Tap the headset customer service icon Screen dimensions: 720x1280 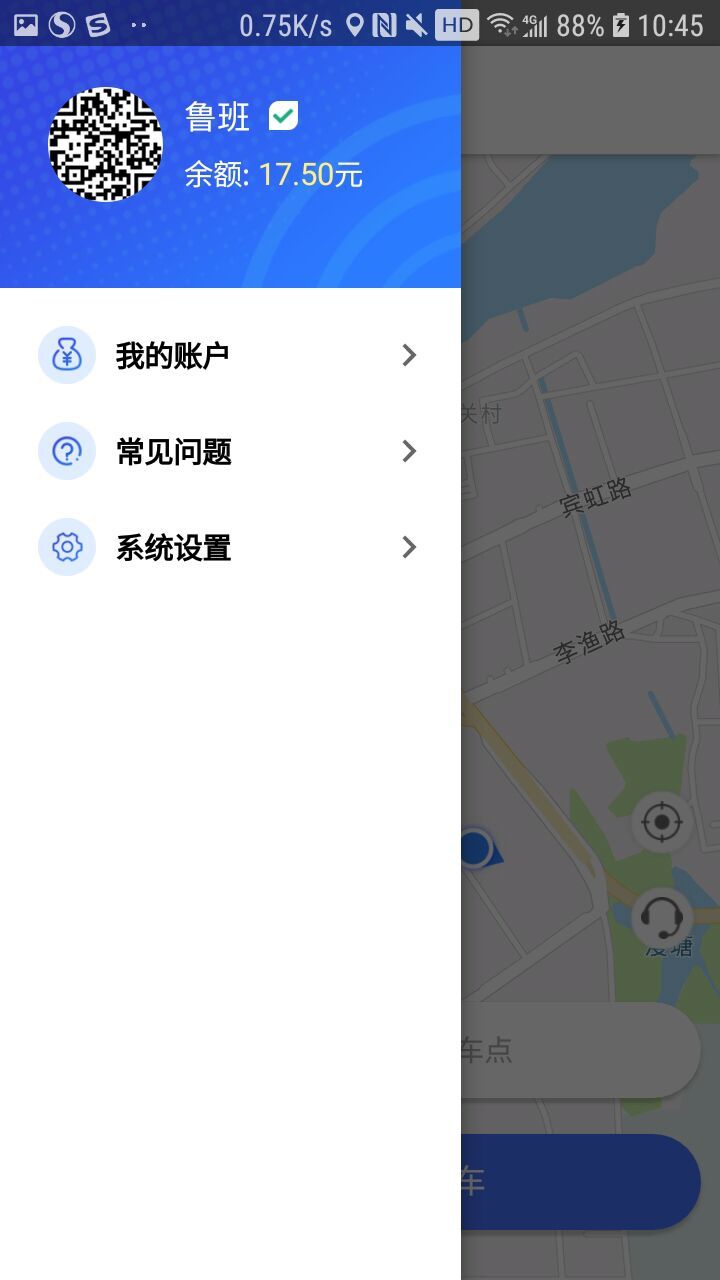point(662,919)
